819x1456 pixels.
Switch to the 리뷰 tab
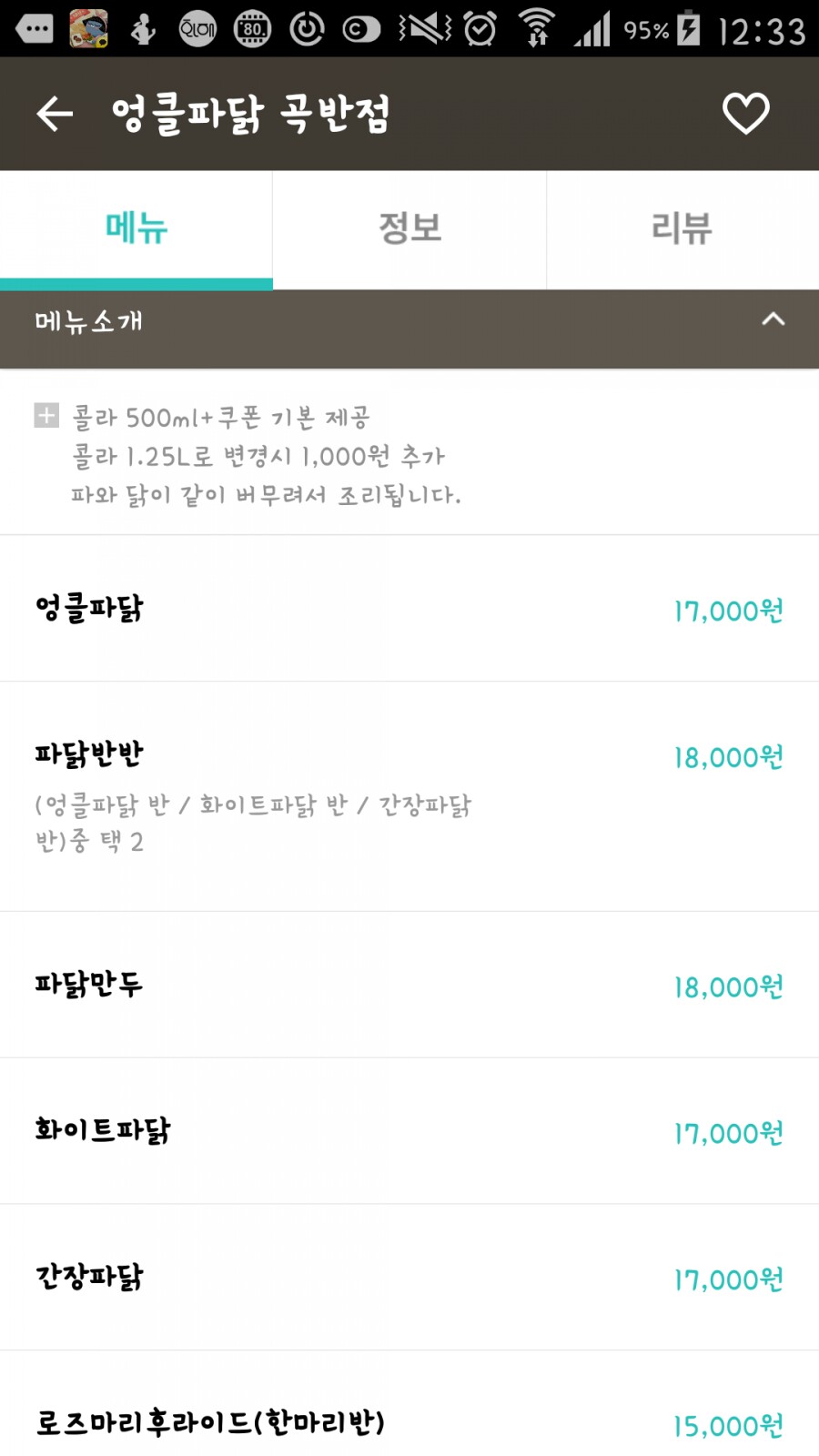682,227
